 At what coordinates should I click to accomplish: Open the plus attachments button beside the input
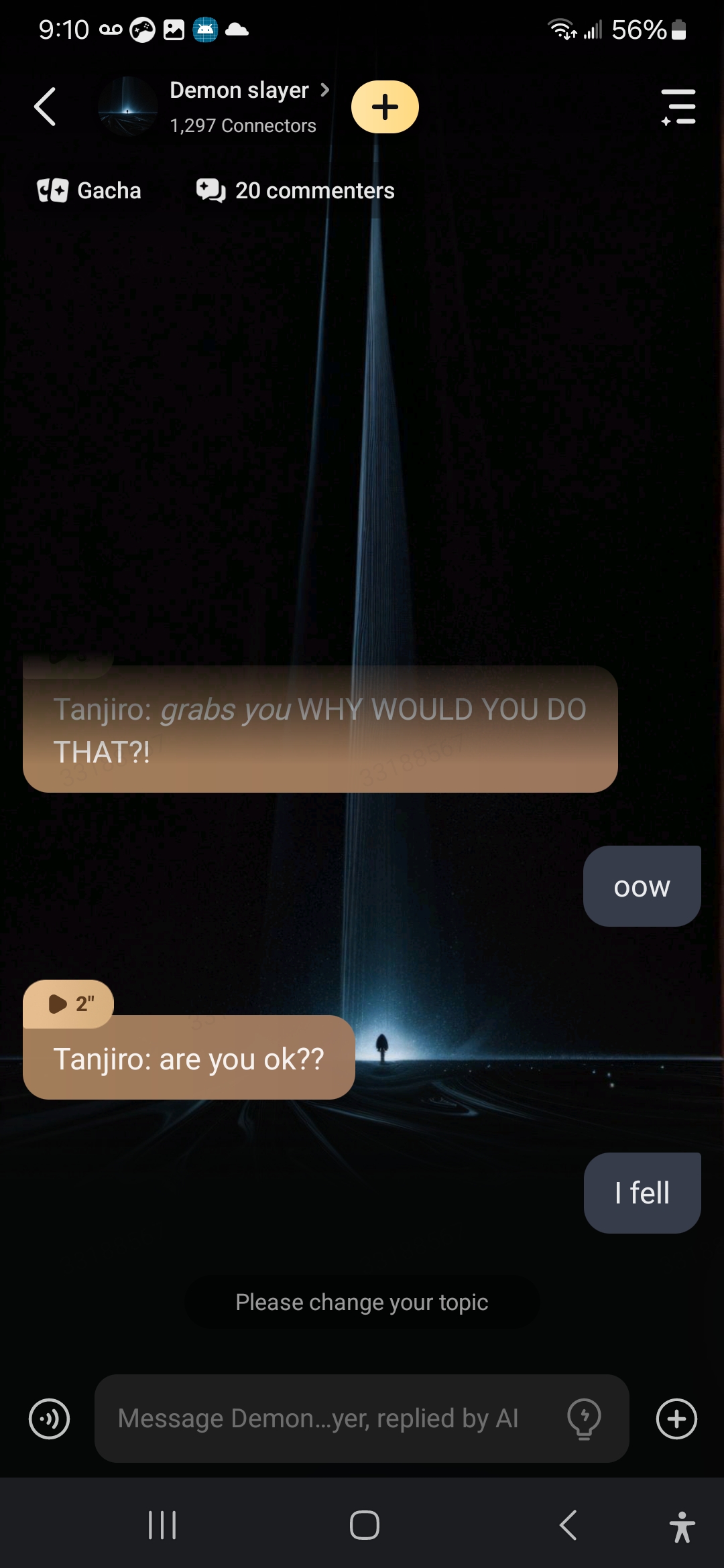pyautogui.click(x=676, y=1419)
